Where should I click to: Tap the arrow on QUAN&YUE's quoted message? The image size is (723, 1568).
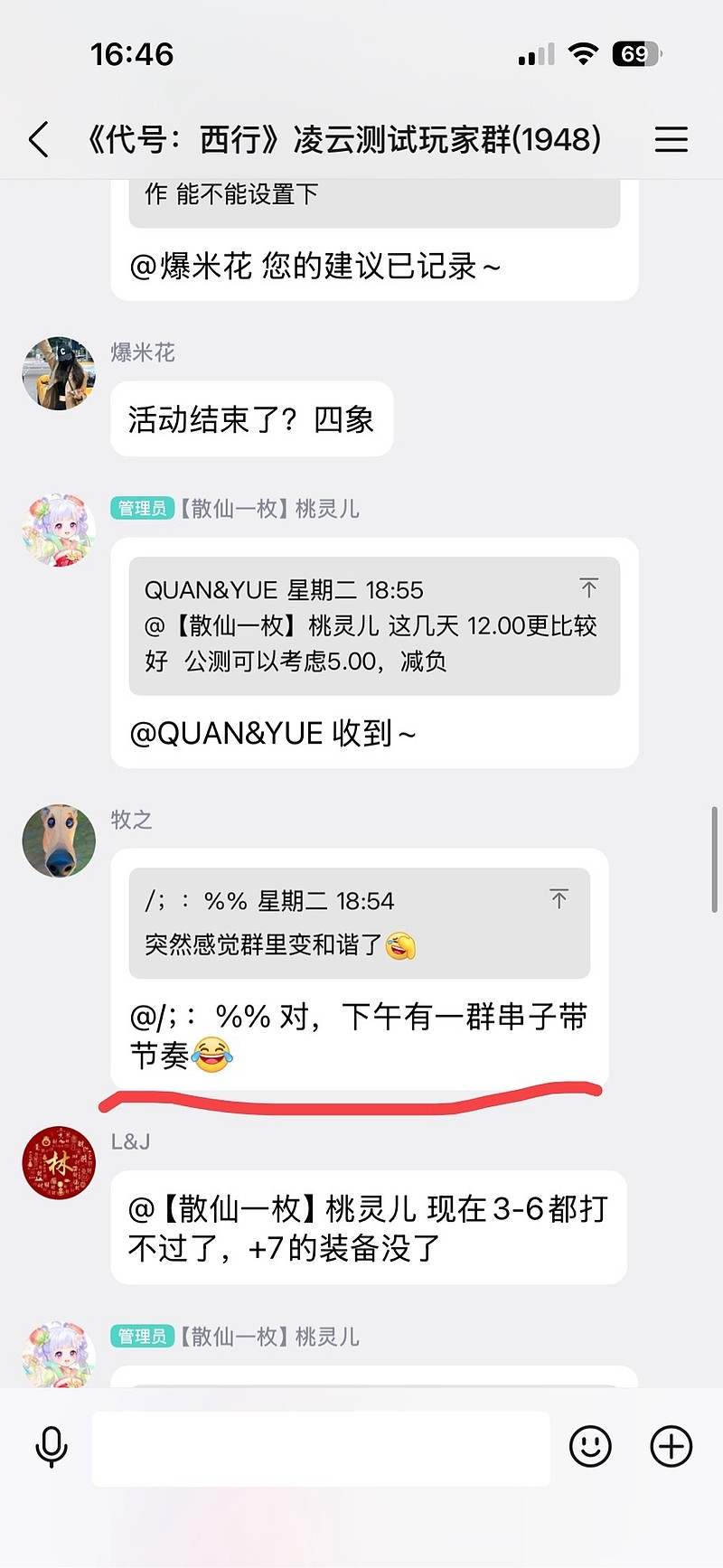click(x=589, y=588)
